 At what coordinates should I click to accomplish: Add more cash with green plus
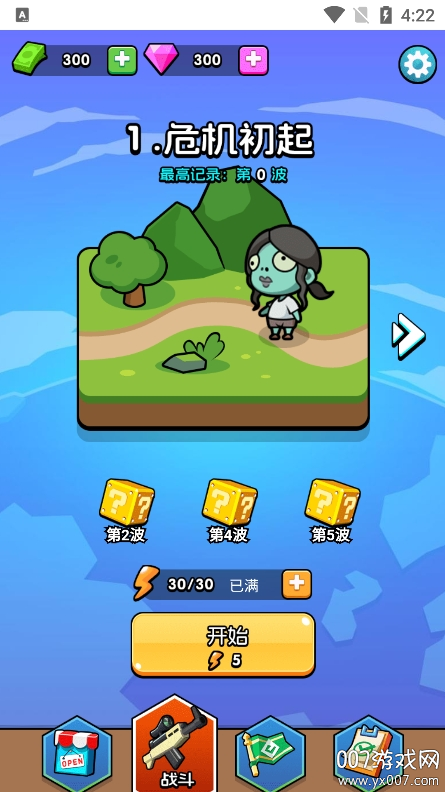pyautogui.click(x=122, y=60)
